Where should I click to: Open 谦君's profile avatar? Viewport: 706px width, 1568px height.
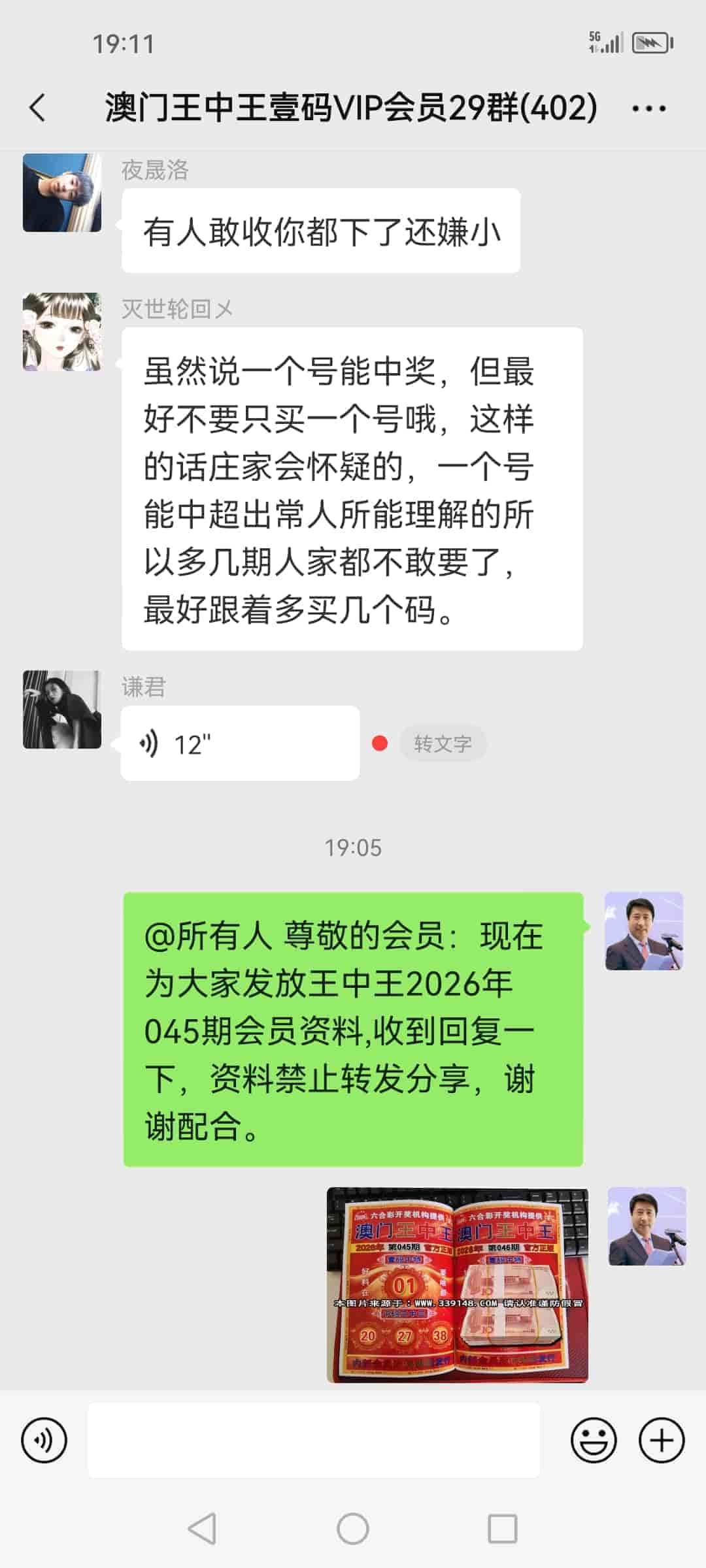pos(62,710)
